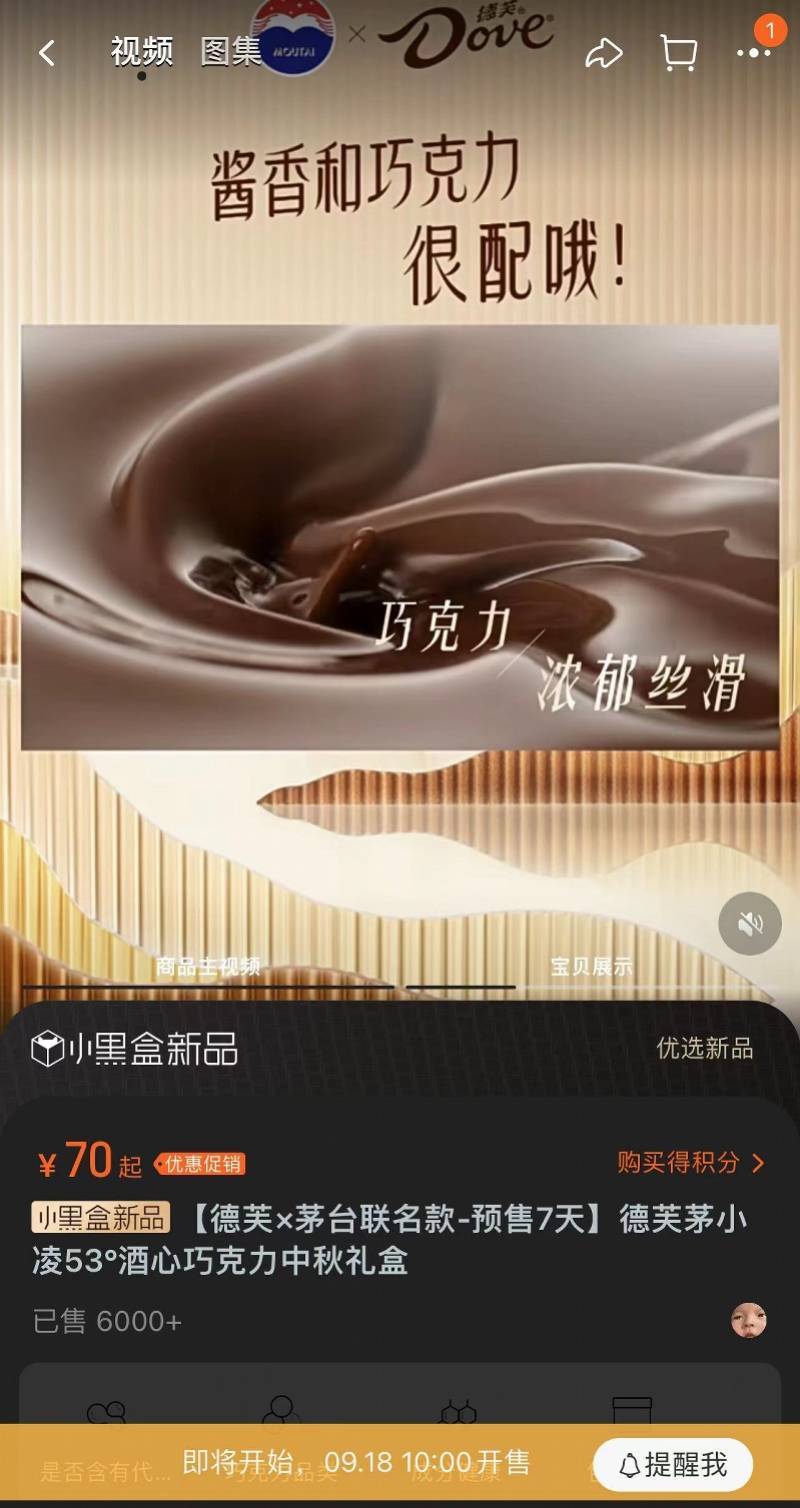Share this product
Image resolution: width=800 pixels, height=1508 pixels.
[603, 53]
